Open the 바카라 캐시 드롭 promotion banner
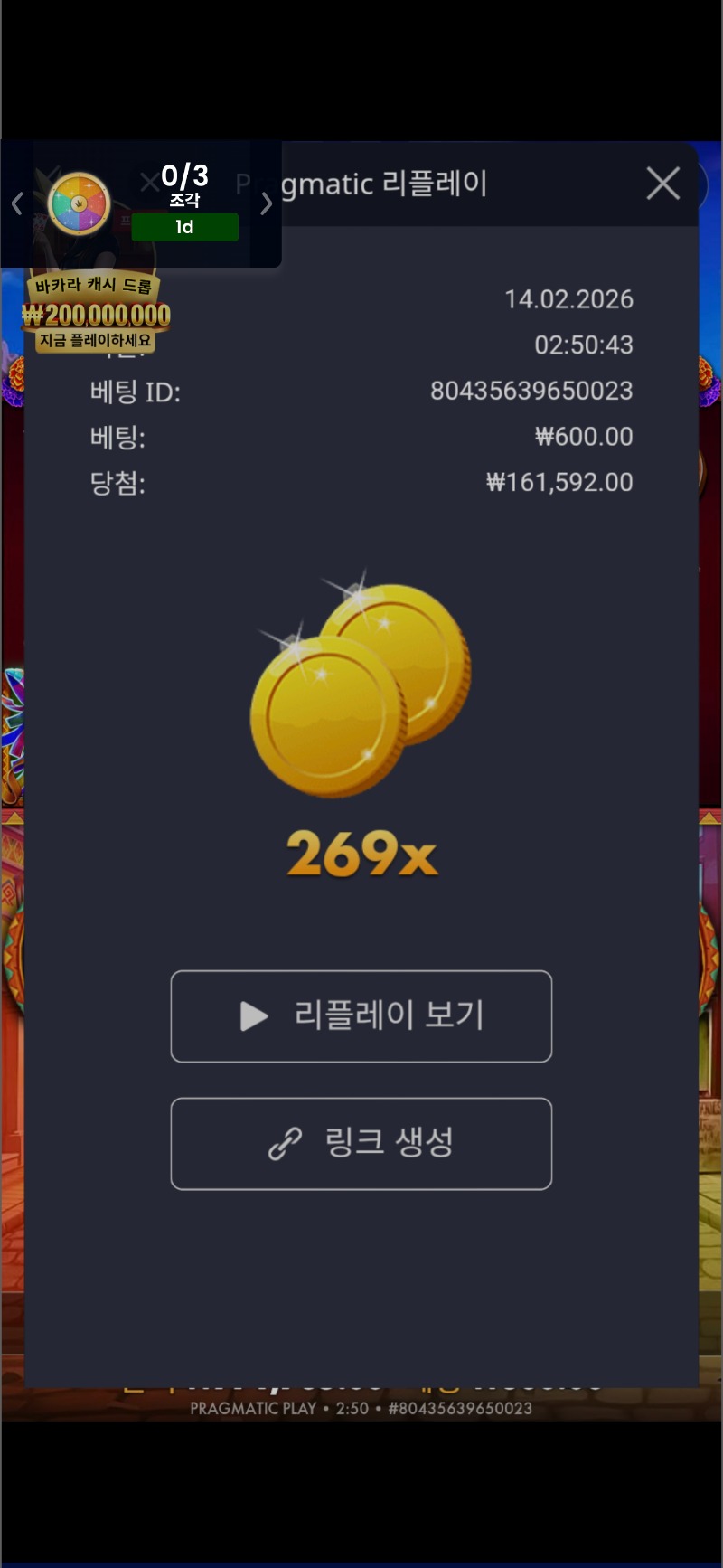 pyautogui.click(x=96, y=314)
